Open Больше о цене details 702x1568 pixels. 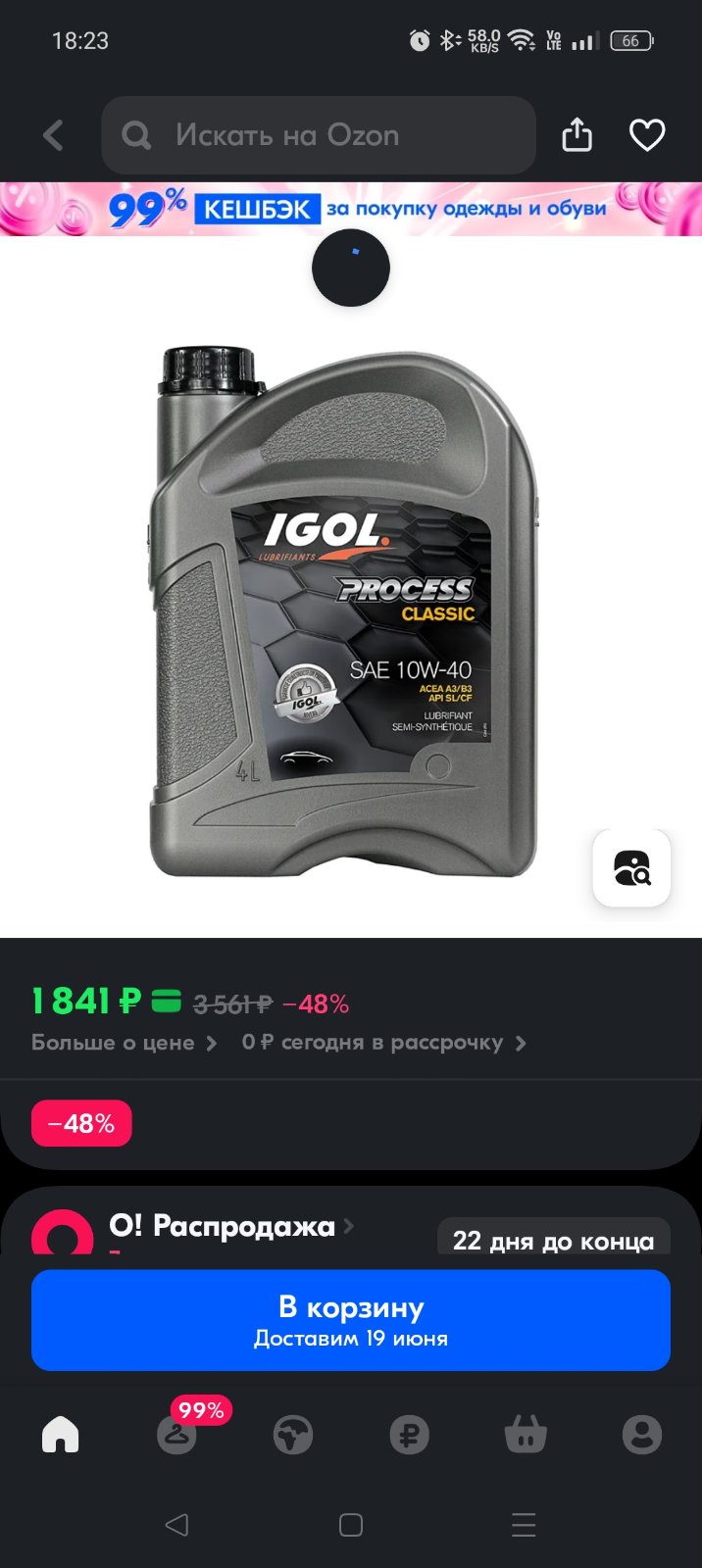(x=124, y=1043)
